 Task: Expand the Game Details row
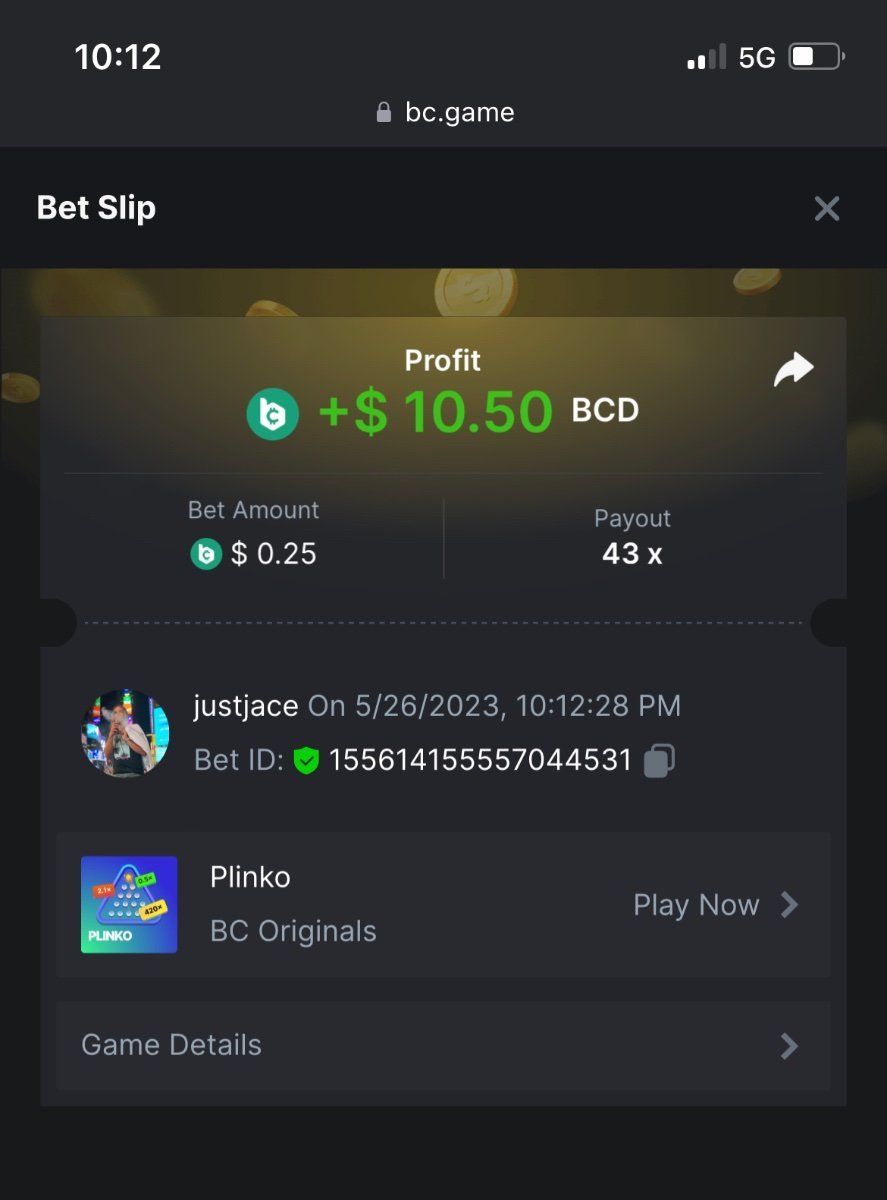click(443, 1045)
